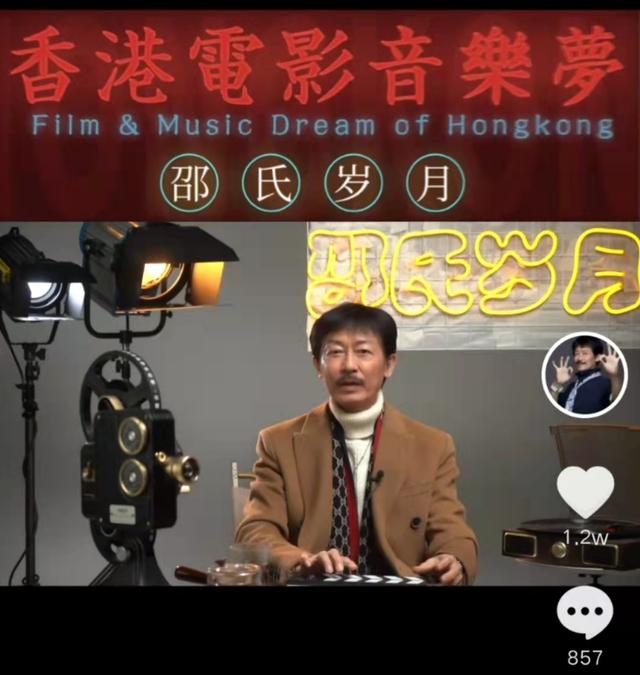640x675 pixels.
Task: Open the creator's profile avatar
Action: tap(584, 375)
